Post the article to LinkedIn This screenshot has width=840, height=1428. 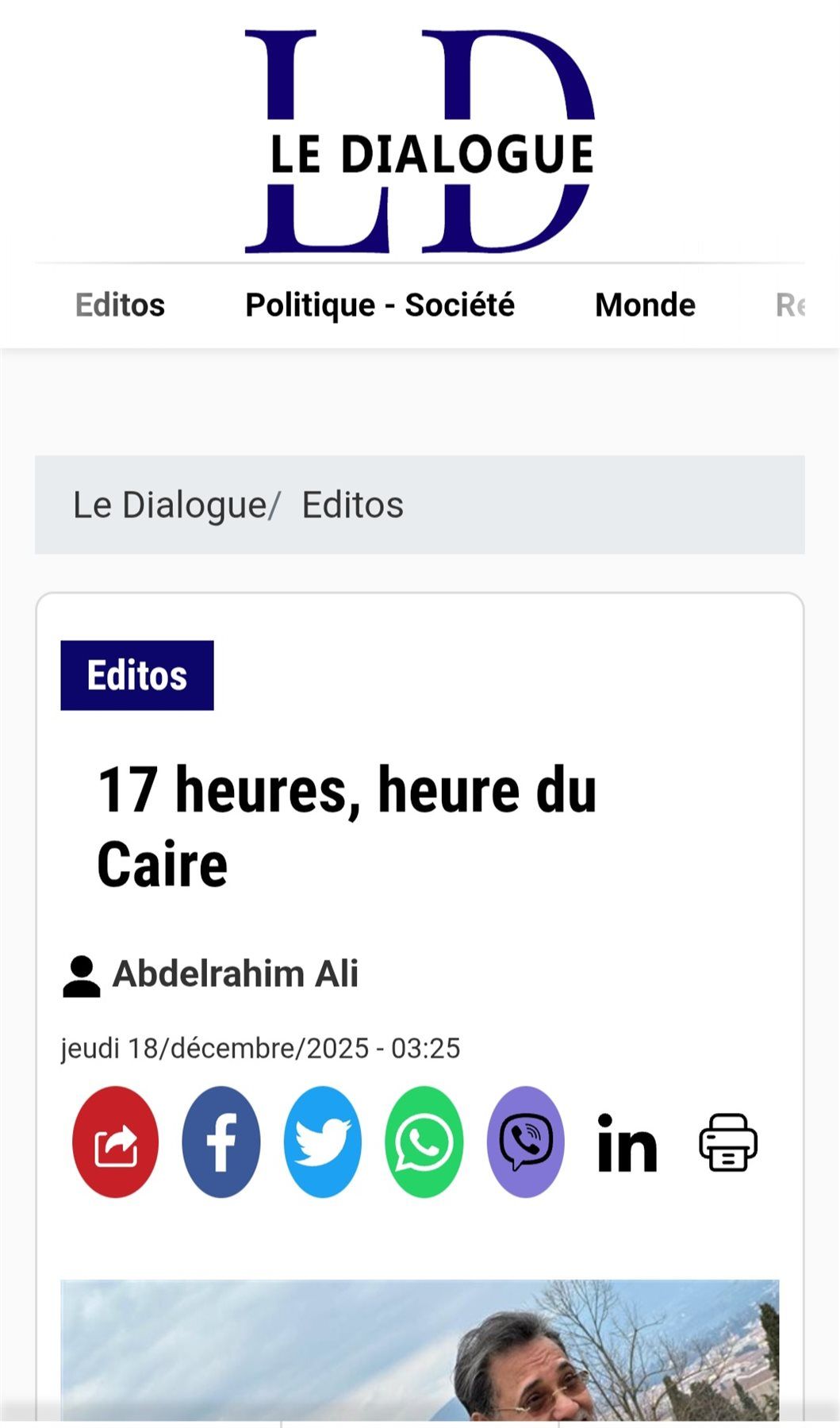627,1144
